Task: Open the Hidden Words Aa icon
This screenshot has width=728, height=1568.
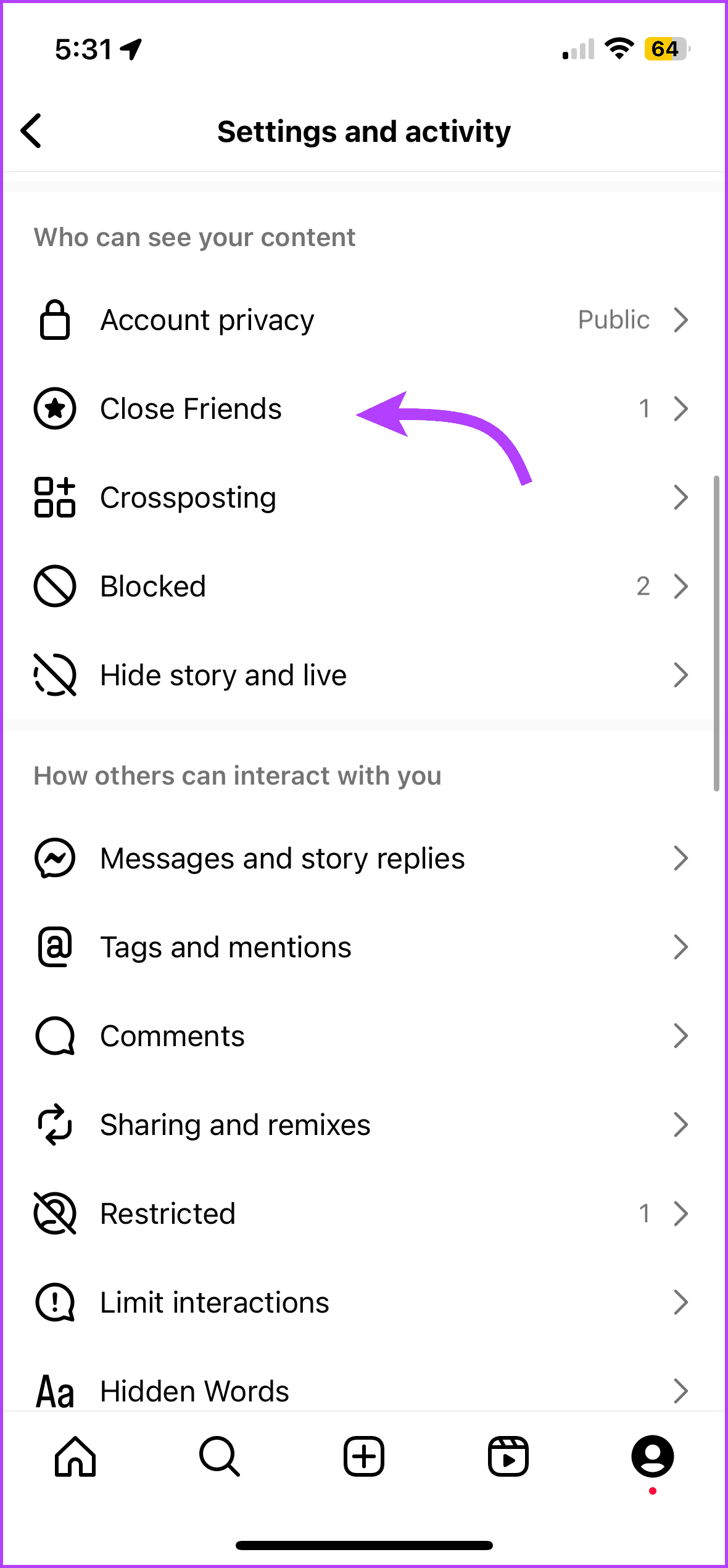Action: click(54, 1390)
